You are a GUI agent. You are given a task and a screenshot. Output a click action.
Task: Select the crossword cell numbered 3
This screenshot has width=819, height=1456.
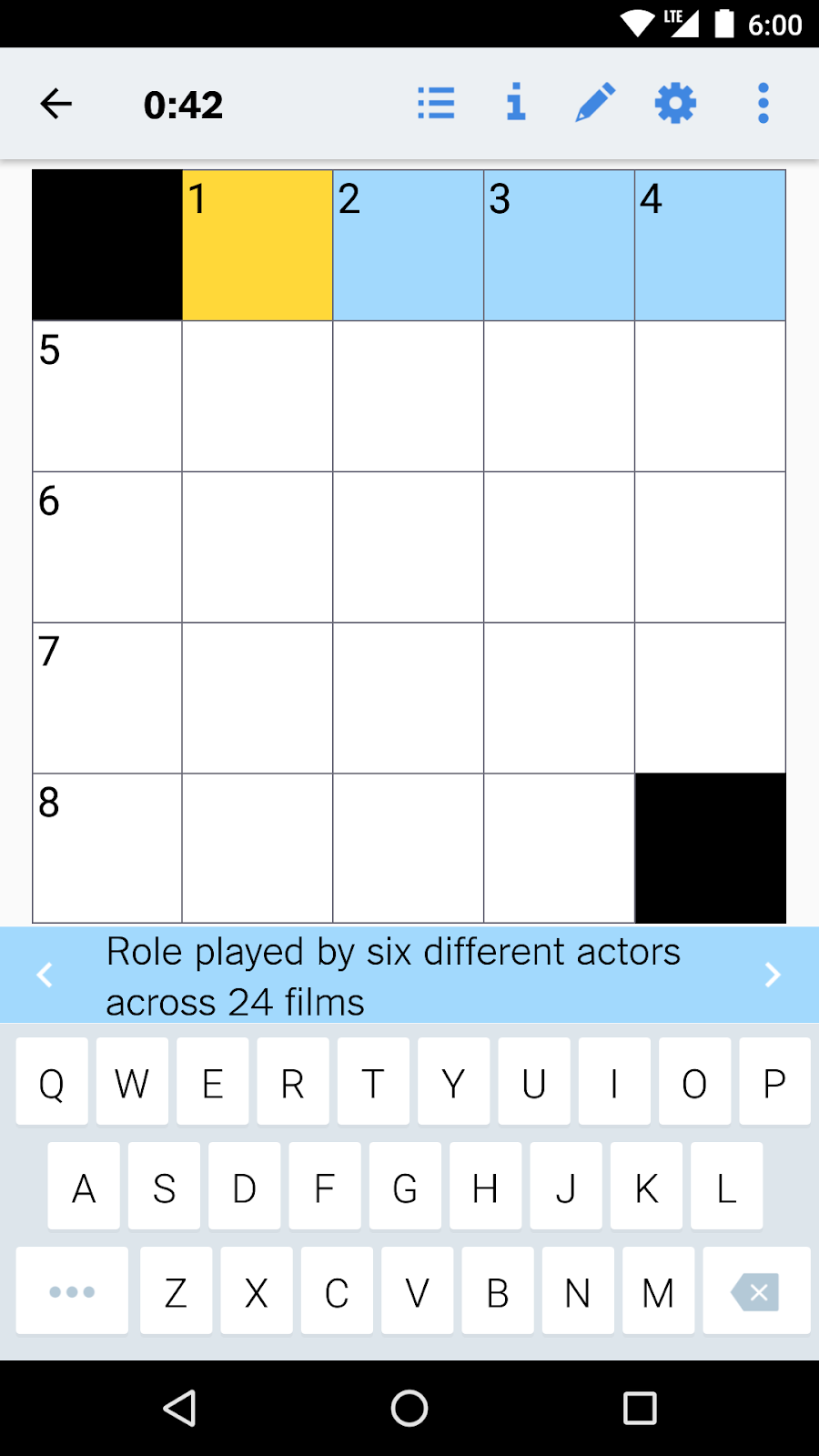coord(559,246)
